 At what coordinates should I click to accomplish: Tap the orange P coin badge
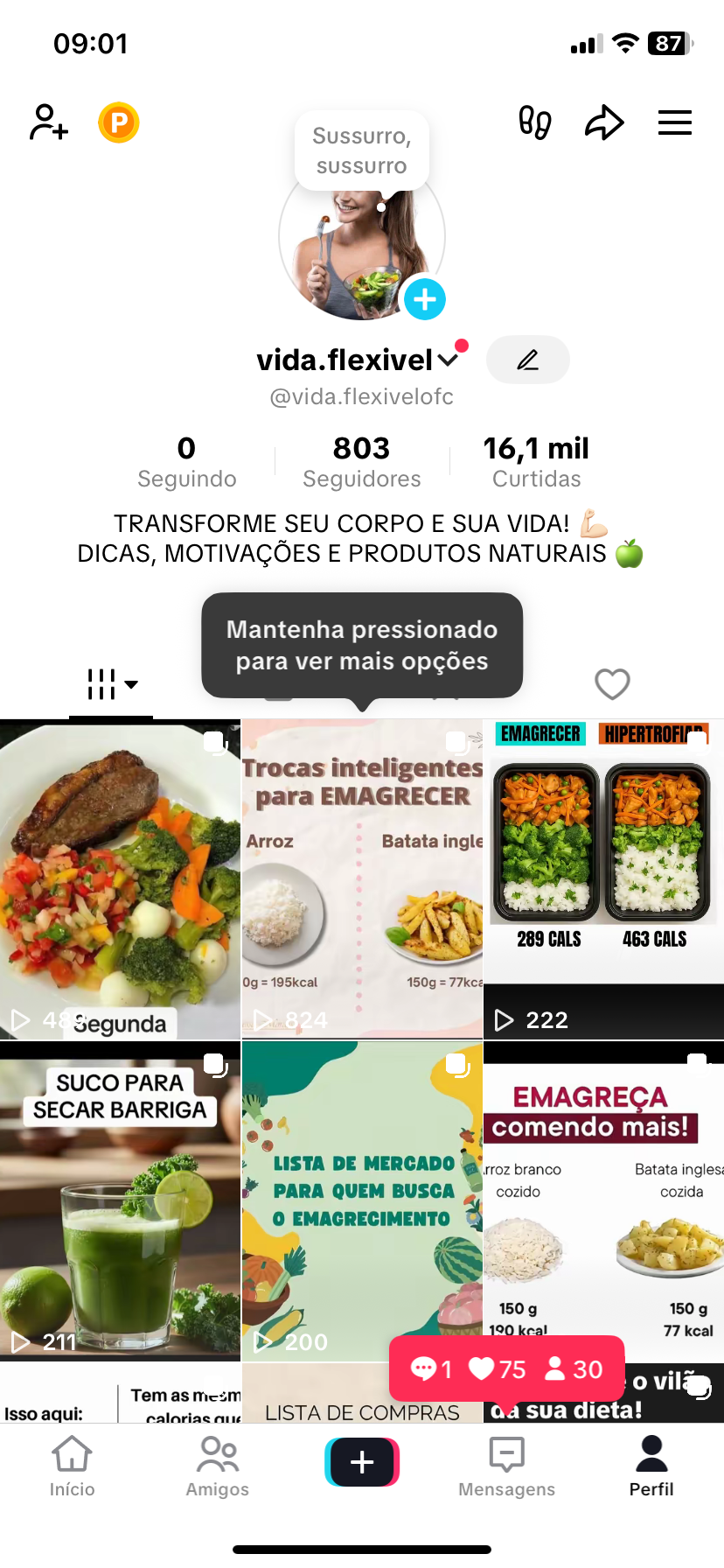[119, 122]
